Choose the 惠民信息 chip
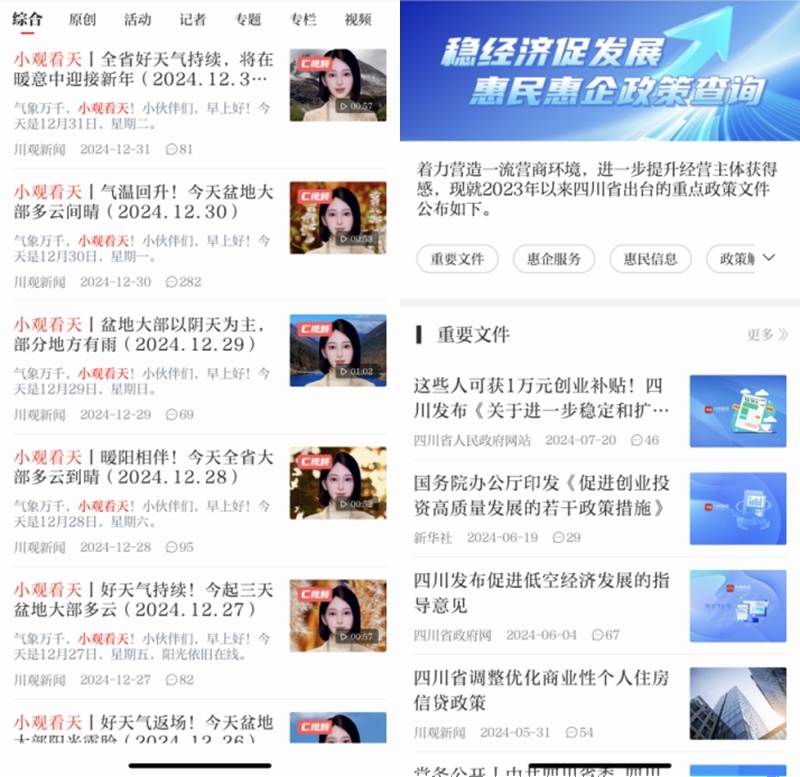The width and height of the screenshot is (800, 777). click(650, 259)
